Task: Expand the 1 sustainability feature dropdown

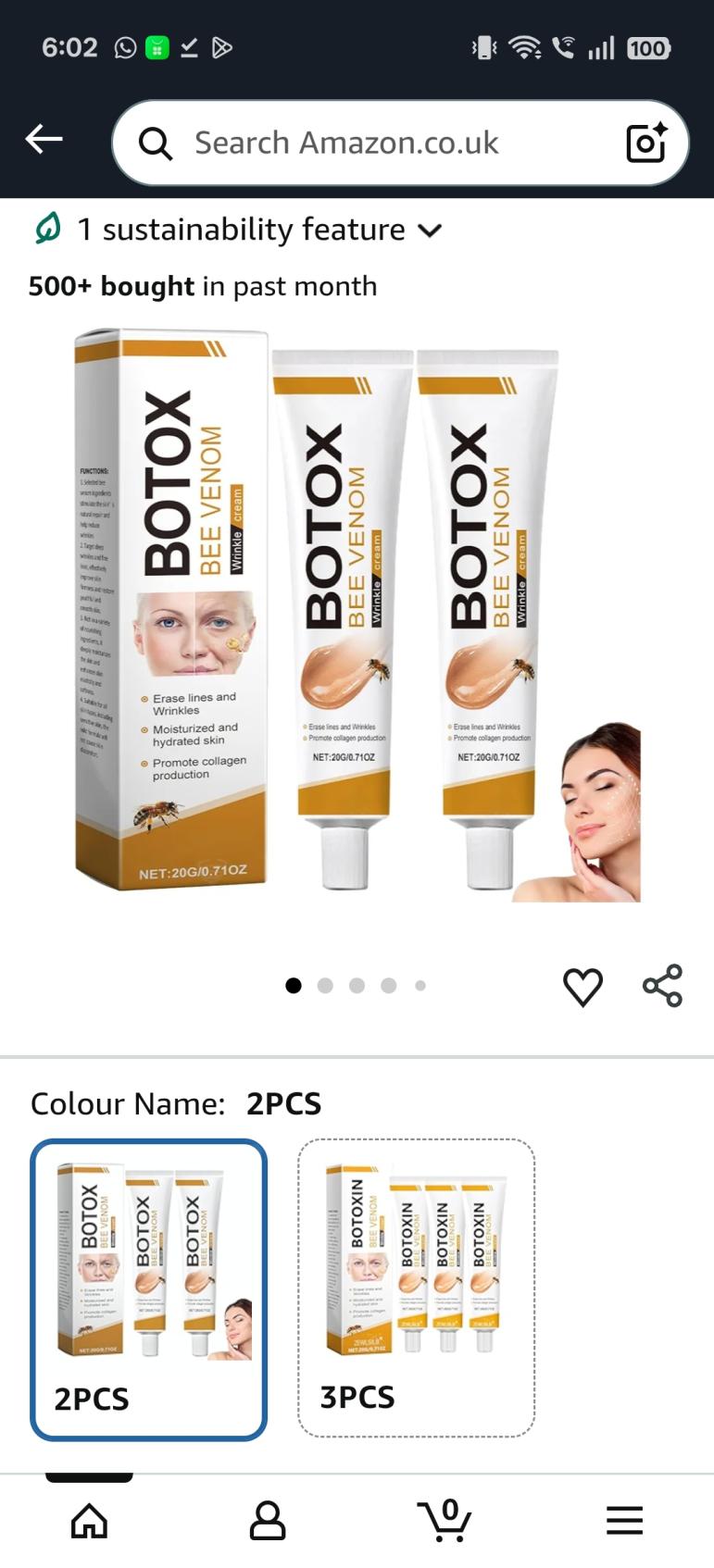Action: tap(237, 230)
